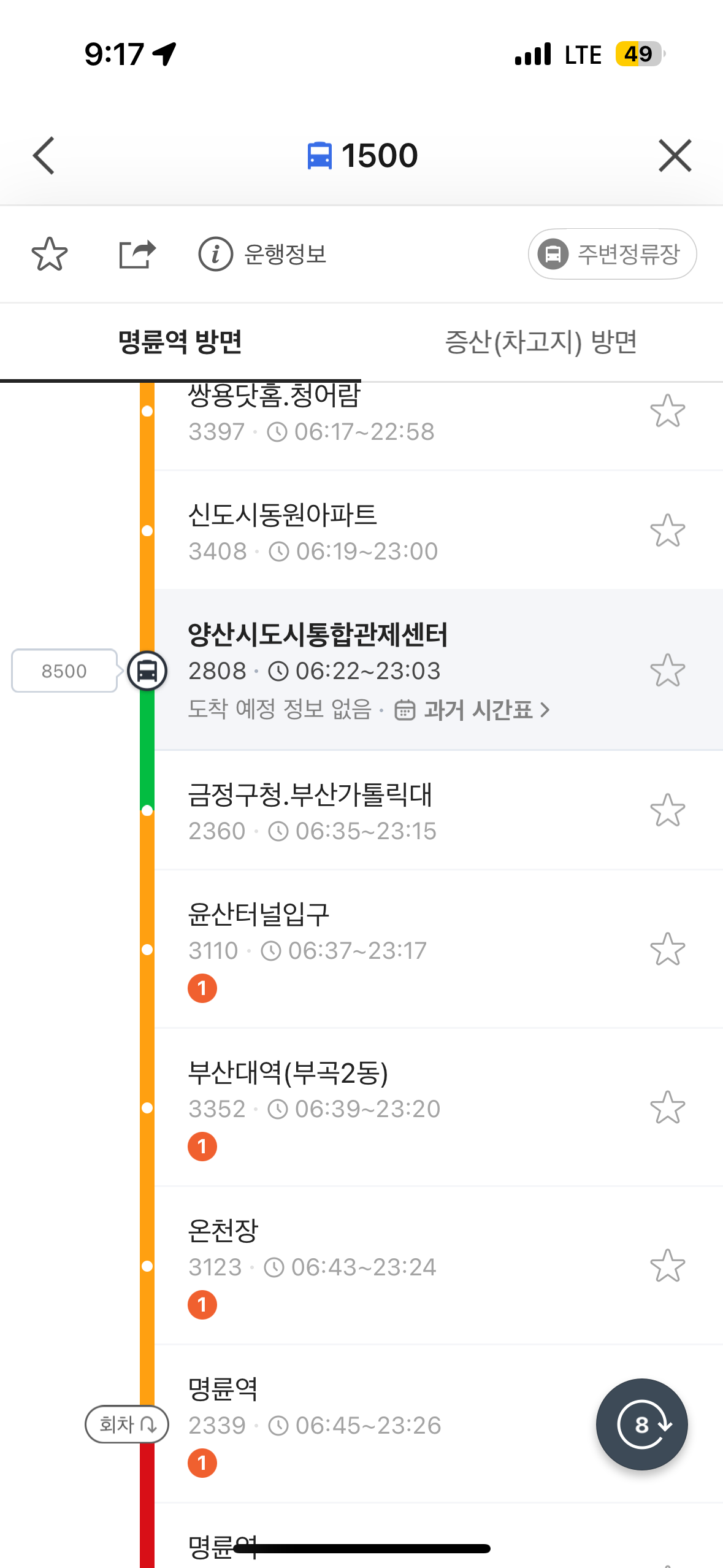Open 운행정보 service information
Image resolution: width=723 pixels, height=1568 pixels.
click(x=262, y=254)
